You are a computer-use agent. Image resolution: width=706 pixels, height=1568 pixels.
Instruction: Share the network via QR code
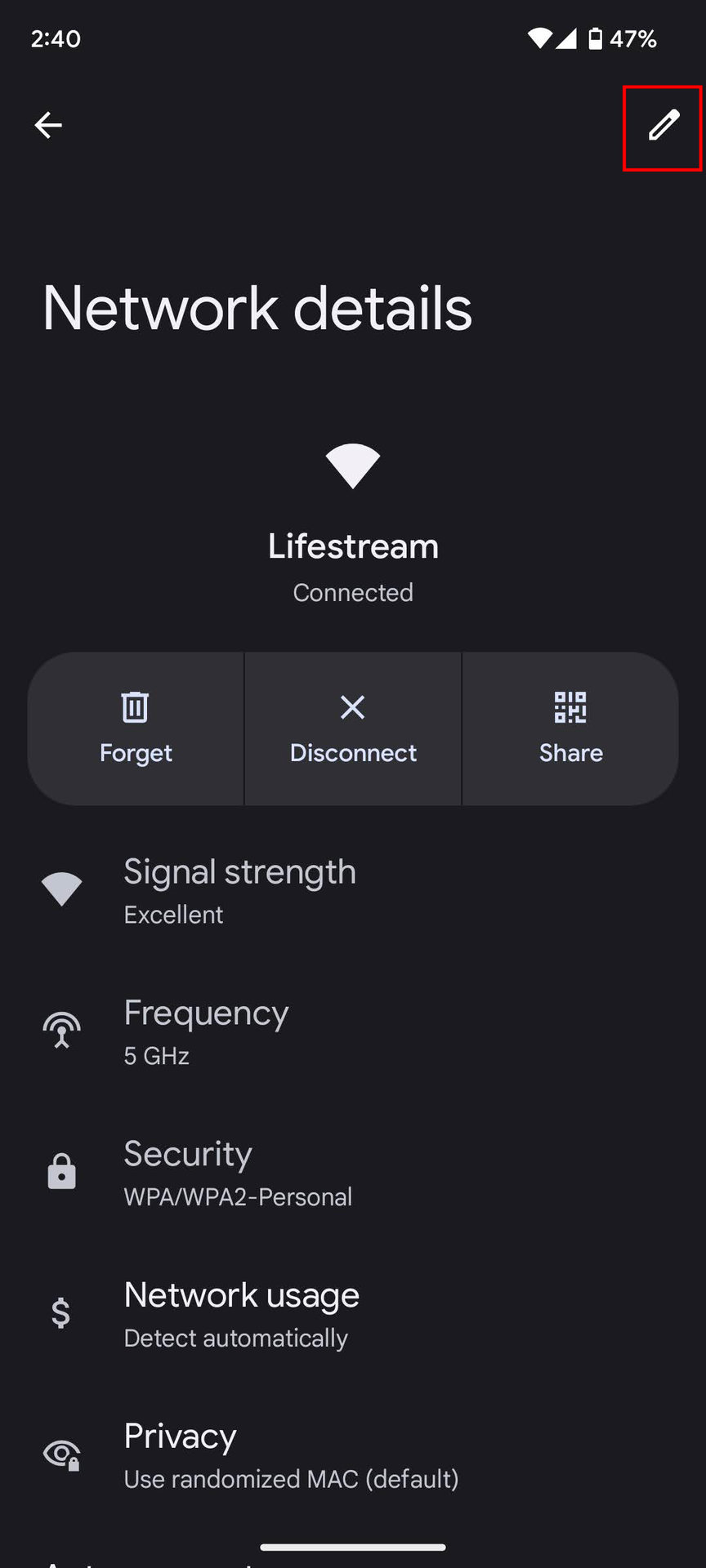[x=570, y=728]
